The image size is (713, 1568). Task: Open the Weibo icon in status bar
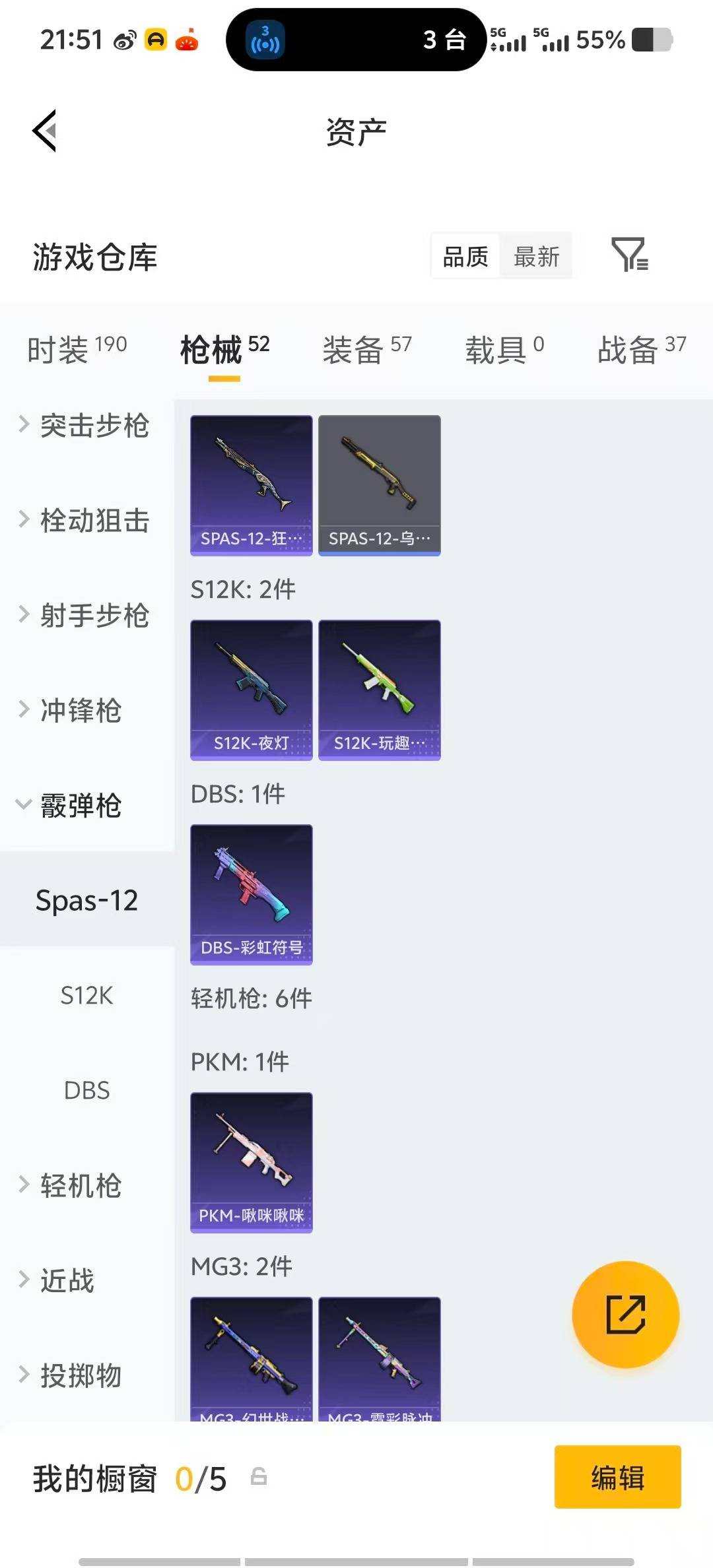coord(125,40)
